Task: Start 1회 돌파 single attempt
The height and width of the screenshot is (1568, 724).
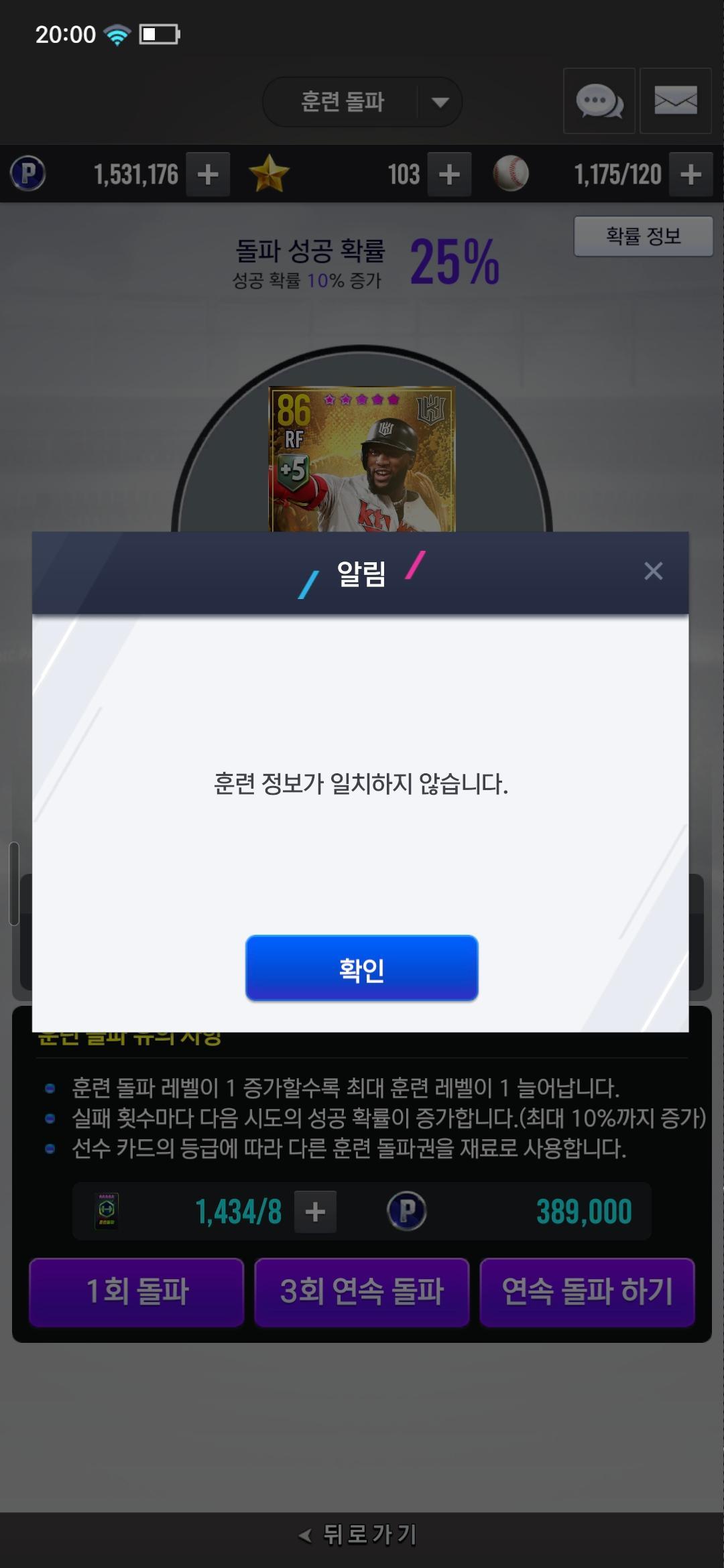Action: (x=137, y=1291)
